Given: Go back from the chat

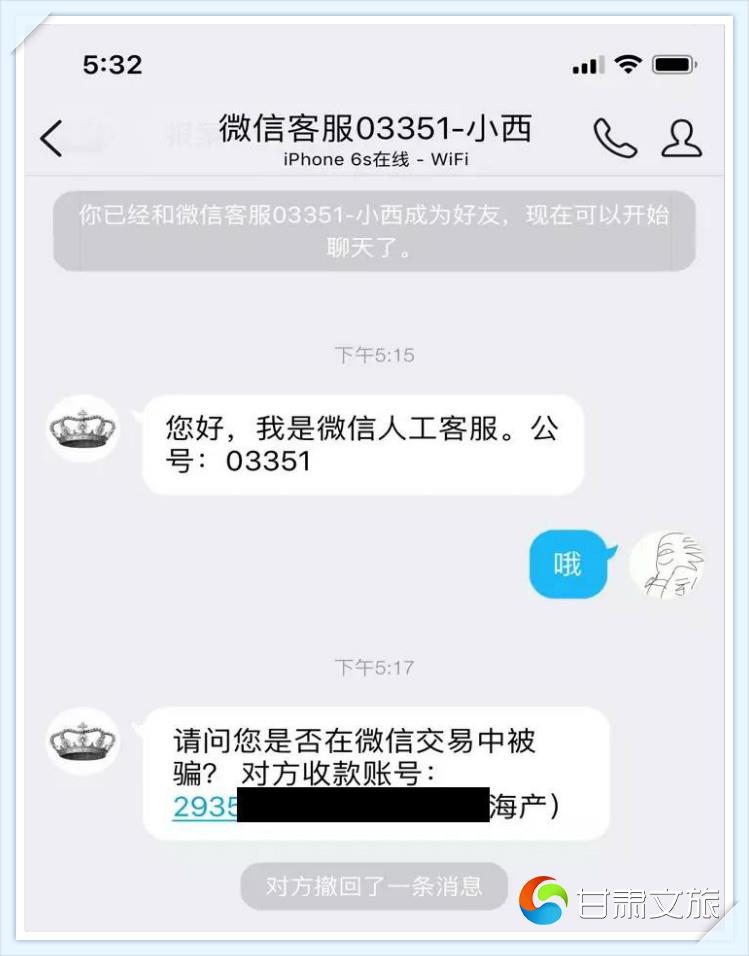Looking at the screenshot, I should [52, 138].
